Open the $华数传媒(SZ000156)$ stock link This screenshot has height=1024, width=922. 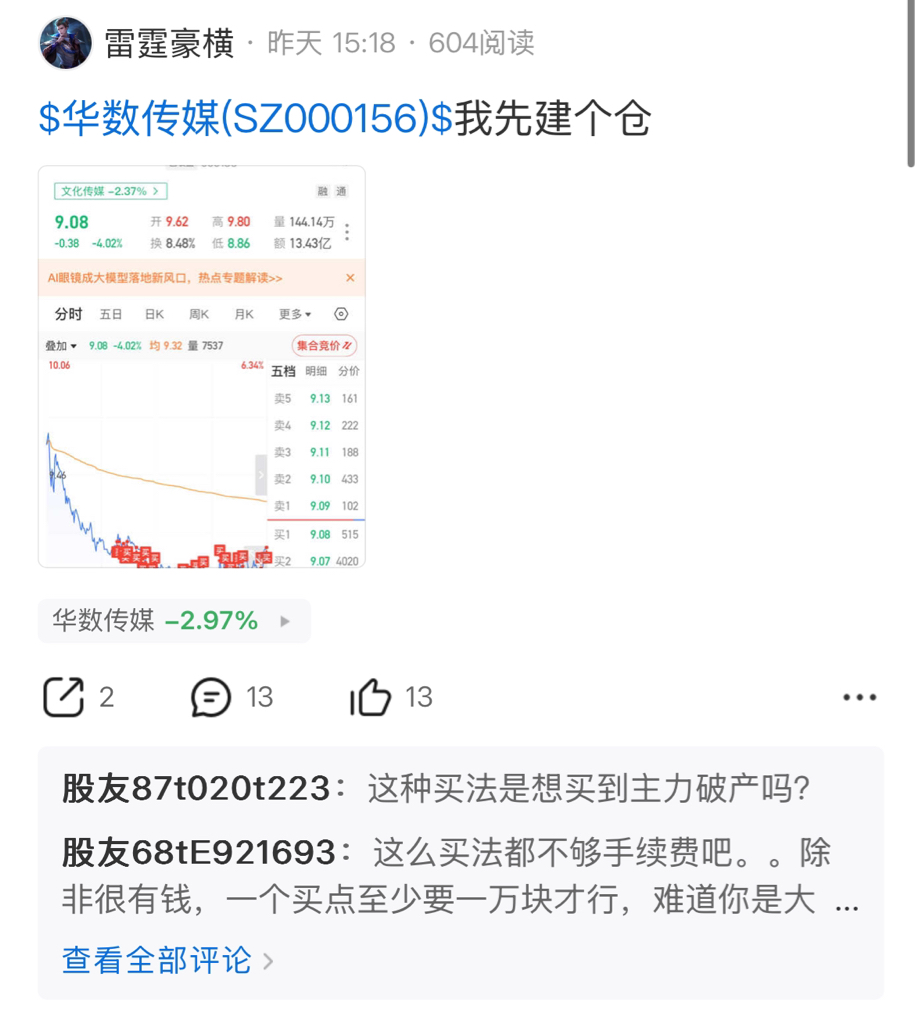[x=245, y=119]
